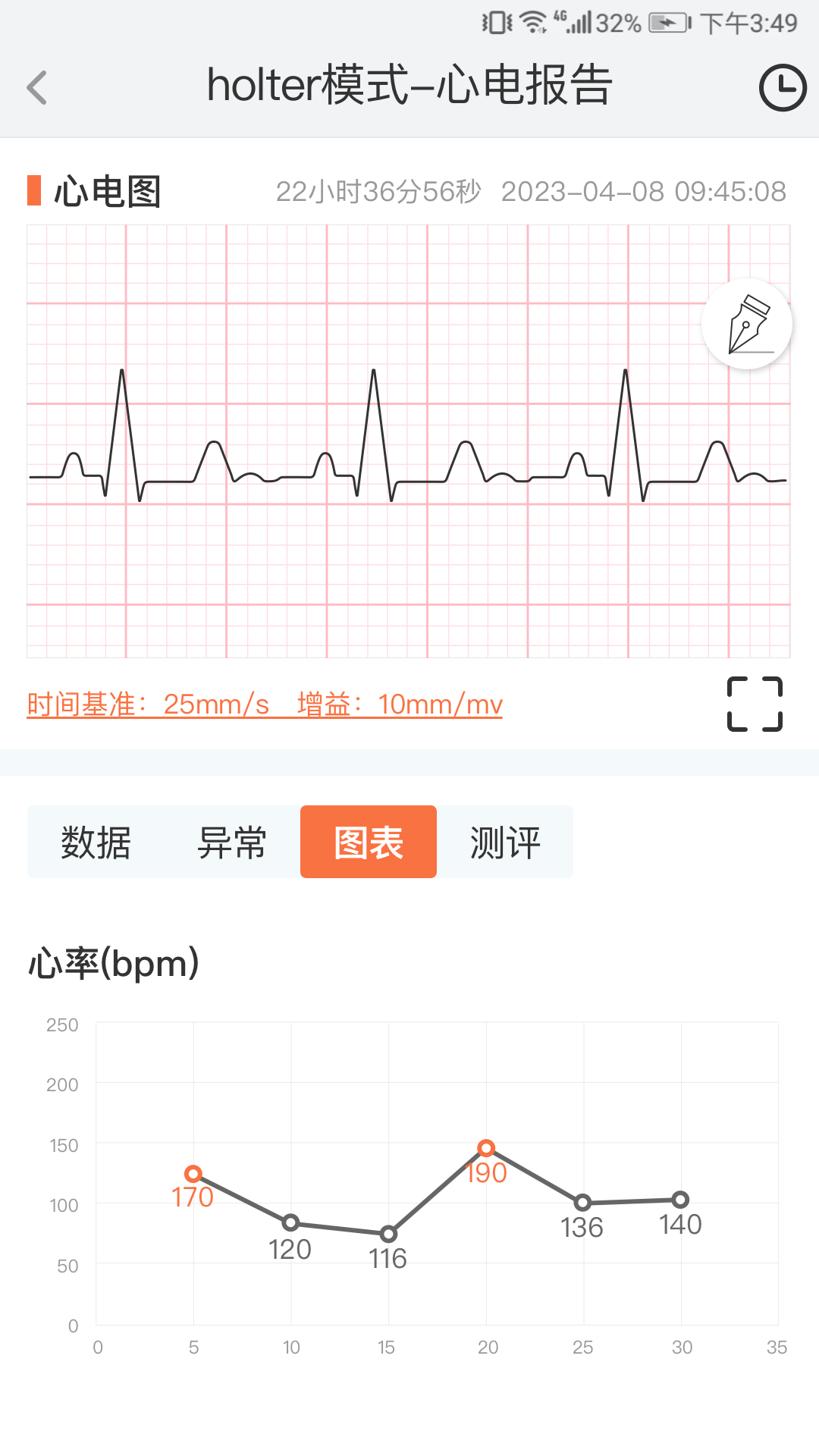Viewport: 819px width, 1456px height.
Task: Go back using the top-left arrow
Action: tap(36, 87)
